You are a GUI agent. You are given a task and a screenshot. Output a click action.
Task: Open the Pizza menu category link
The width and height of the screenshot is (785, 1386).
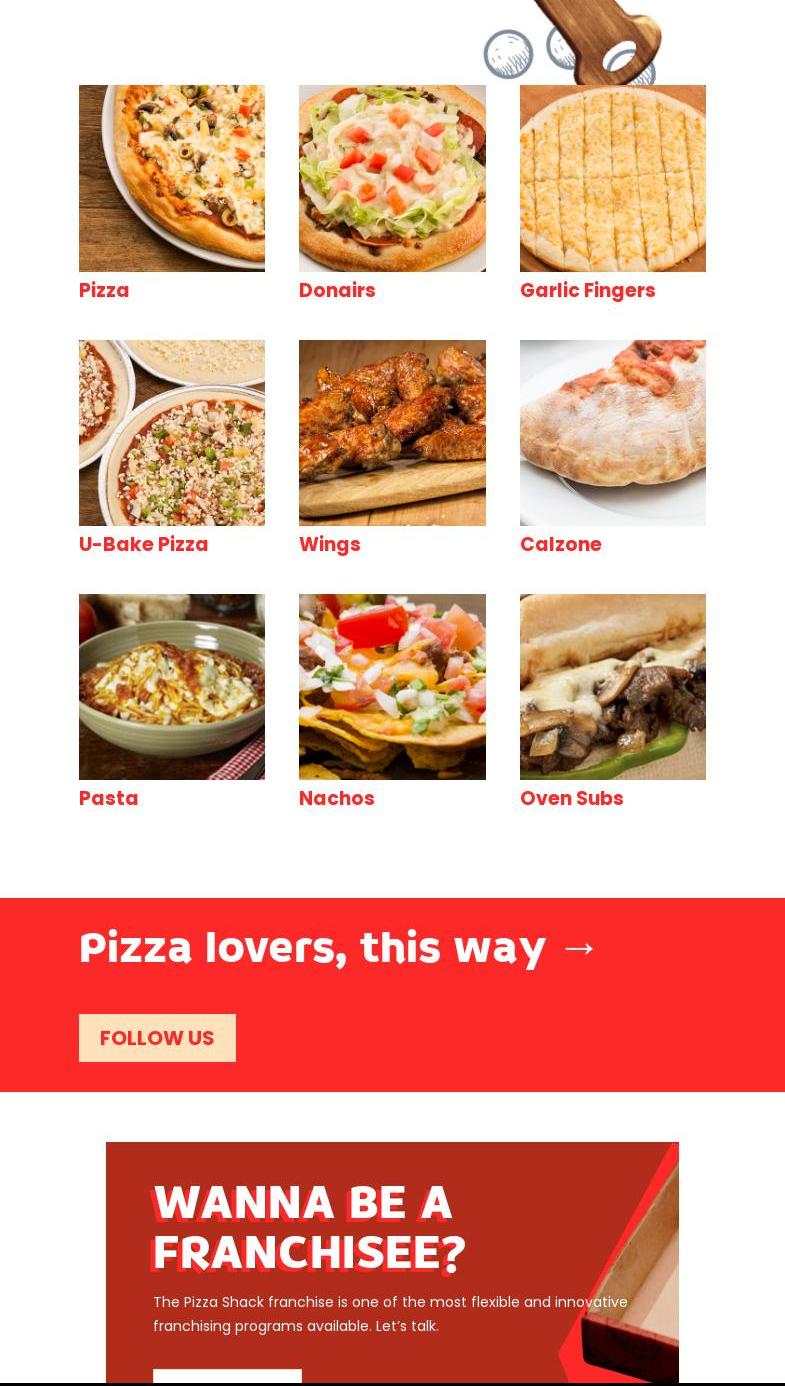(104, 290)
